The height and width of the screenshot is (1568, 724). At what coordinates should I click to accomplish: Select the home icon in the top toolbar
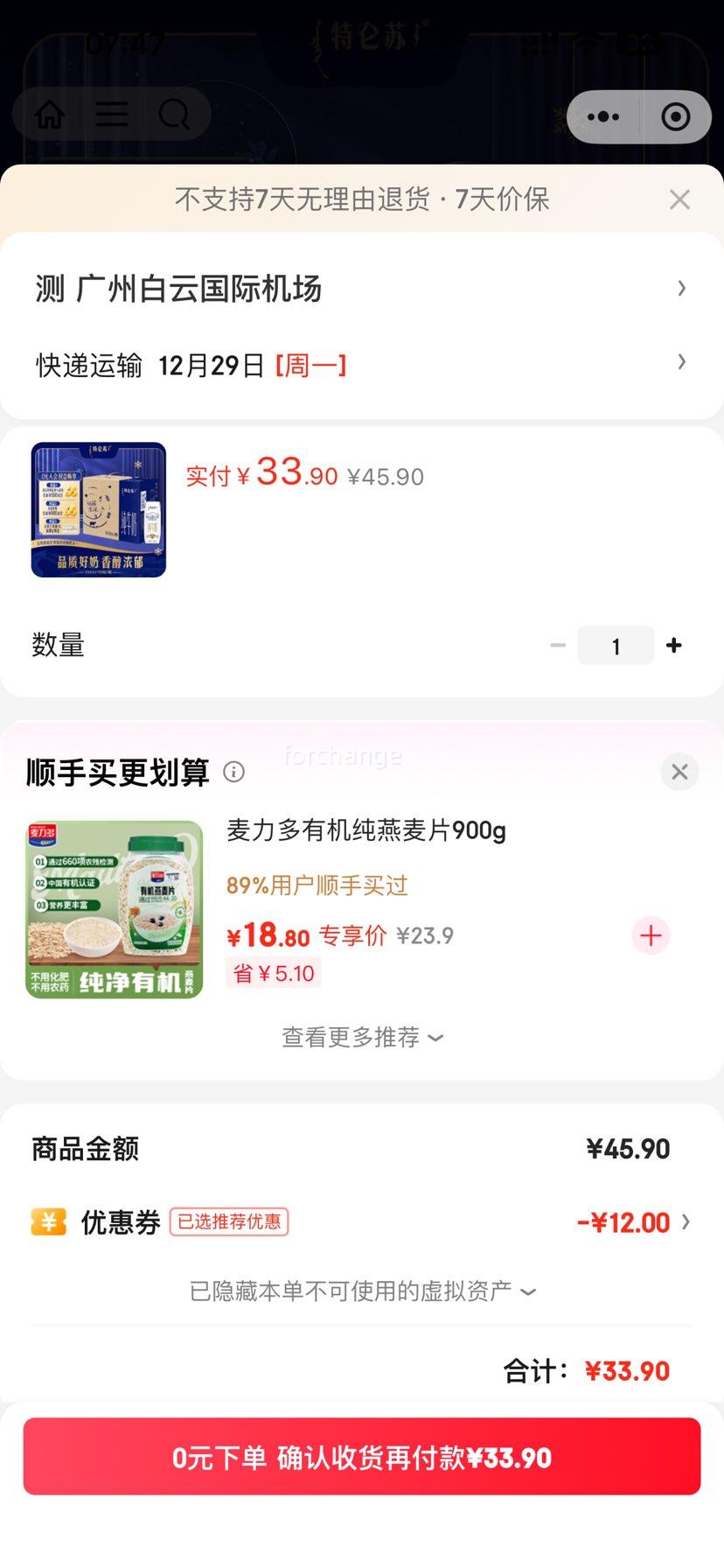pyautogui.click(x=50, y=115)
